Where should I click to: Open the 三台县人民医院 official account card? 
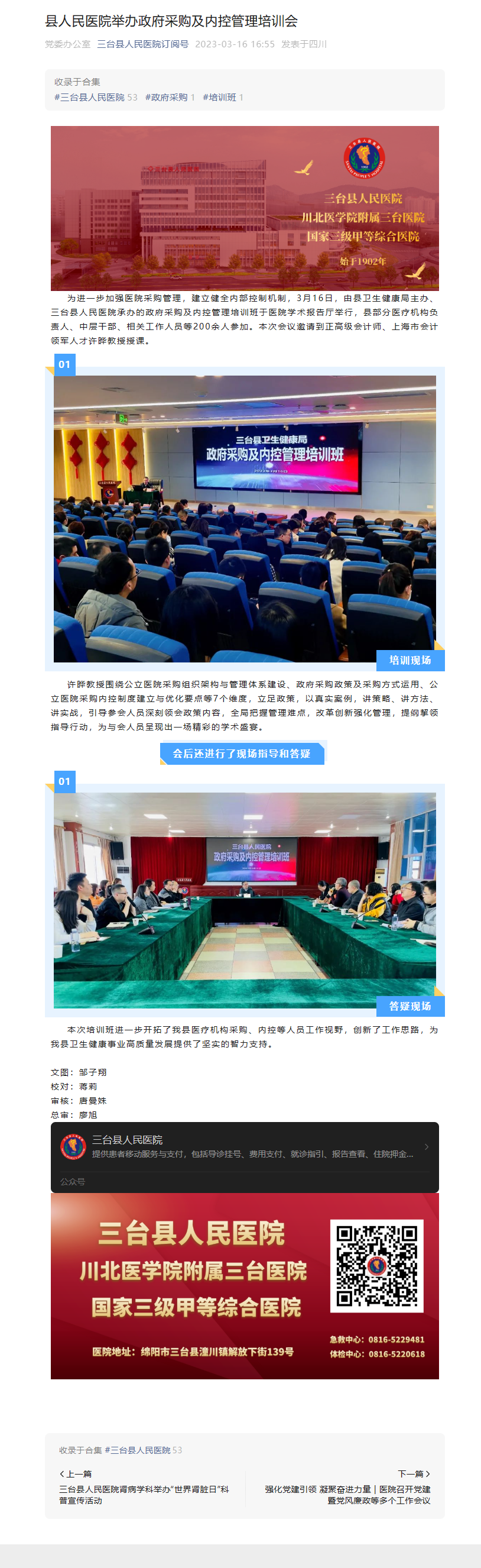[245, 1147]
